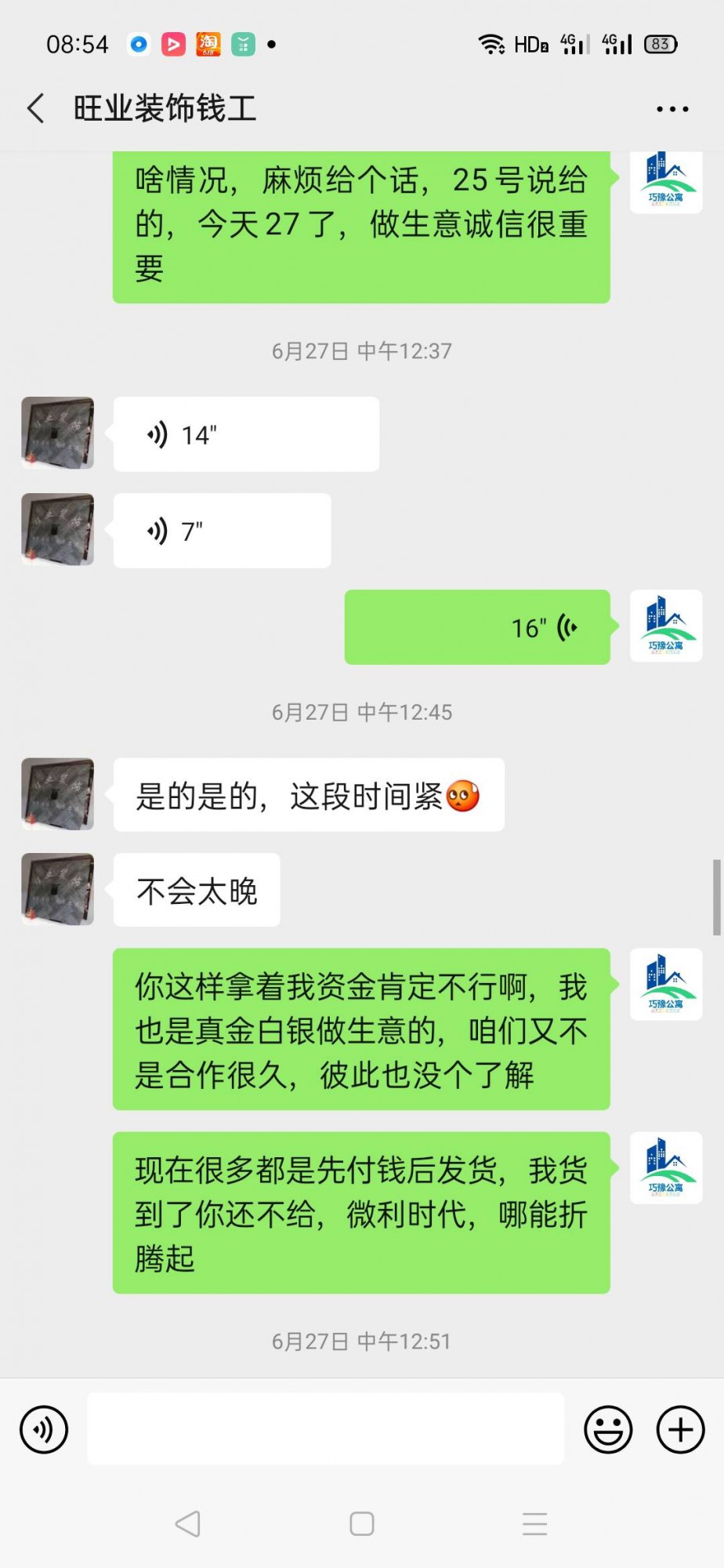The image size is (724, 1568).
Task: Switch to voice input mode
Action: pos(44,1430)
